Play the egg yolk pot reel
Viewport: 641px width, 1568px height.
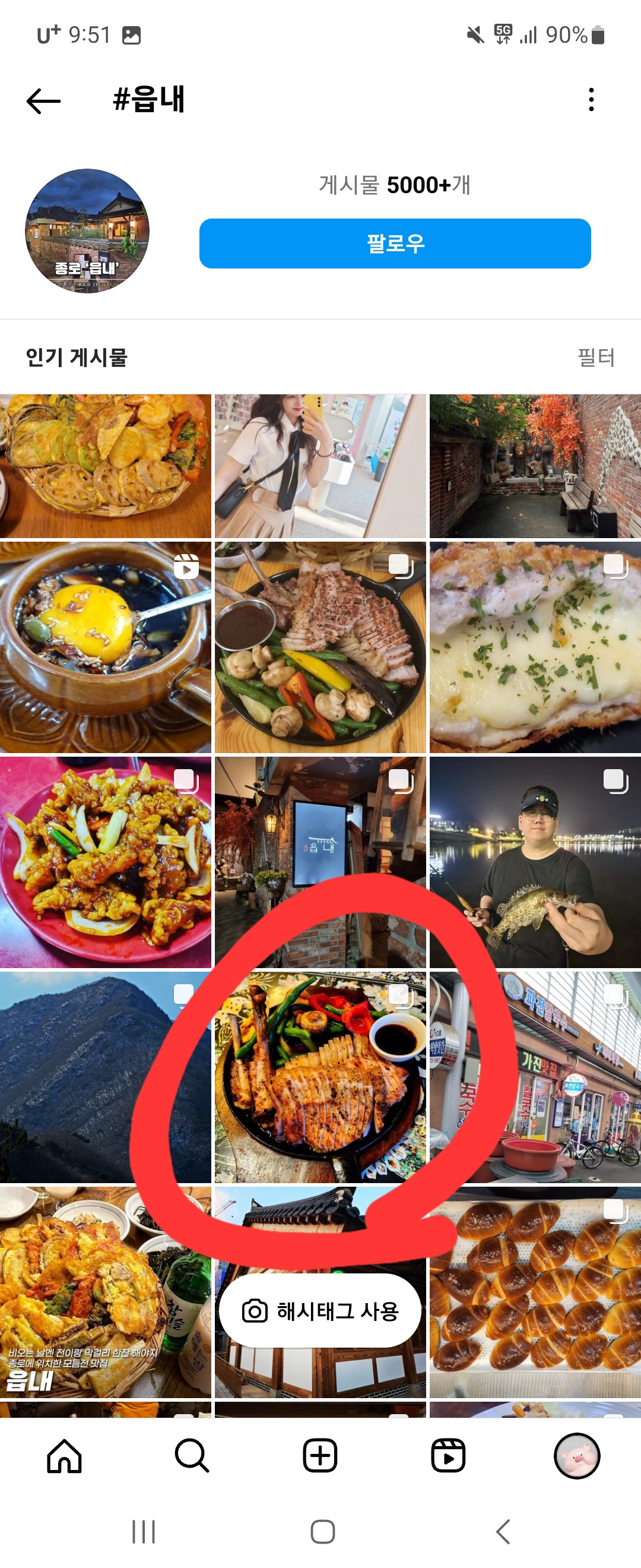click(x=105, y=647)
